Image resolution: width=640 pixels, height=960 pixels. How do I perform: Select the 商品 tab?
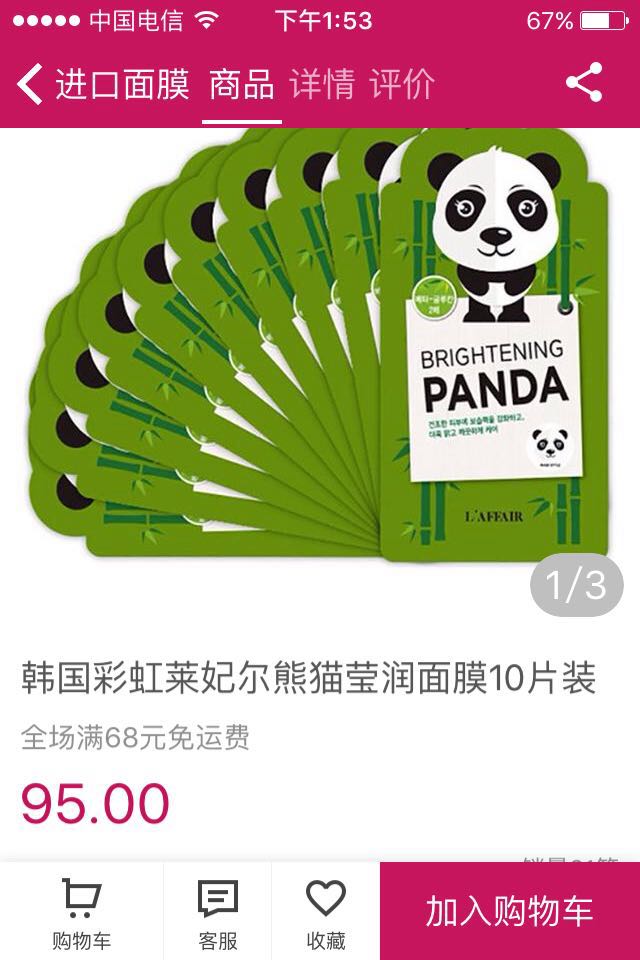(241, 85)
